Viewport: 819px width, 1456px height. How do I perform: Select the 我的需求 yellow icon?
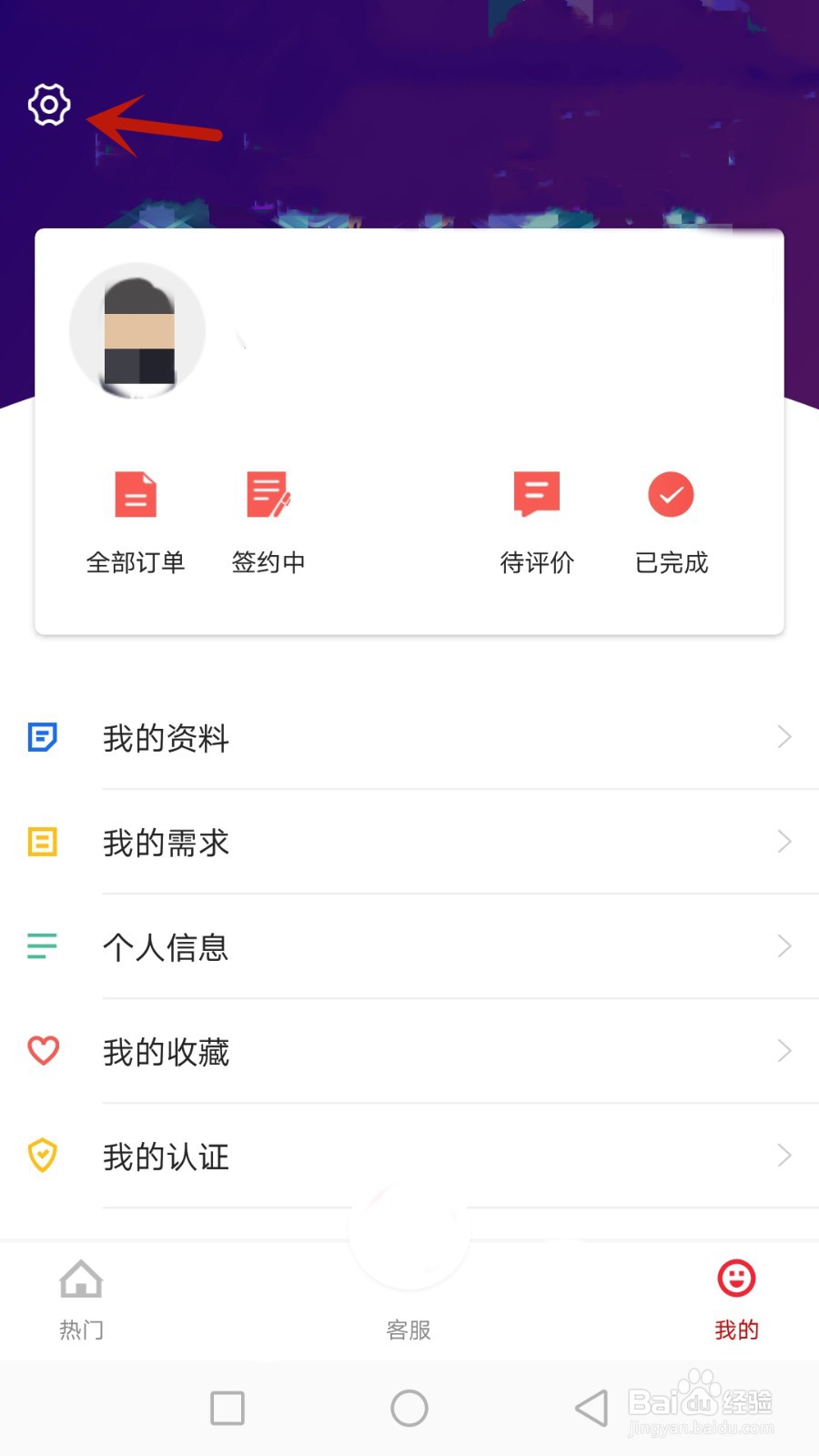pyautogui.click(x=43, y=843)
